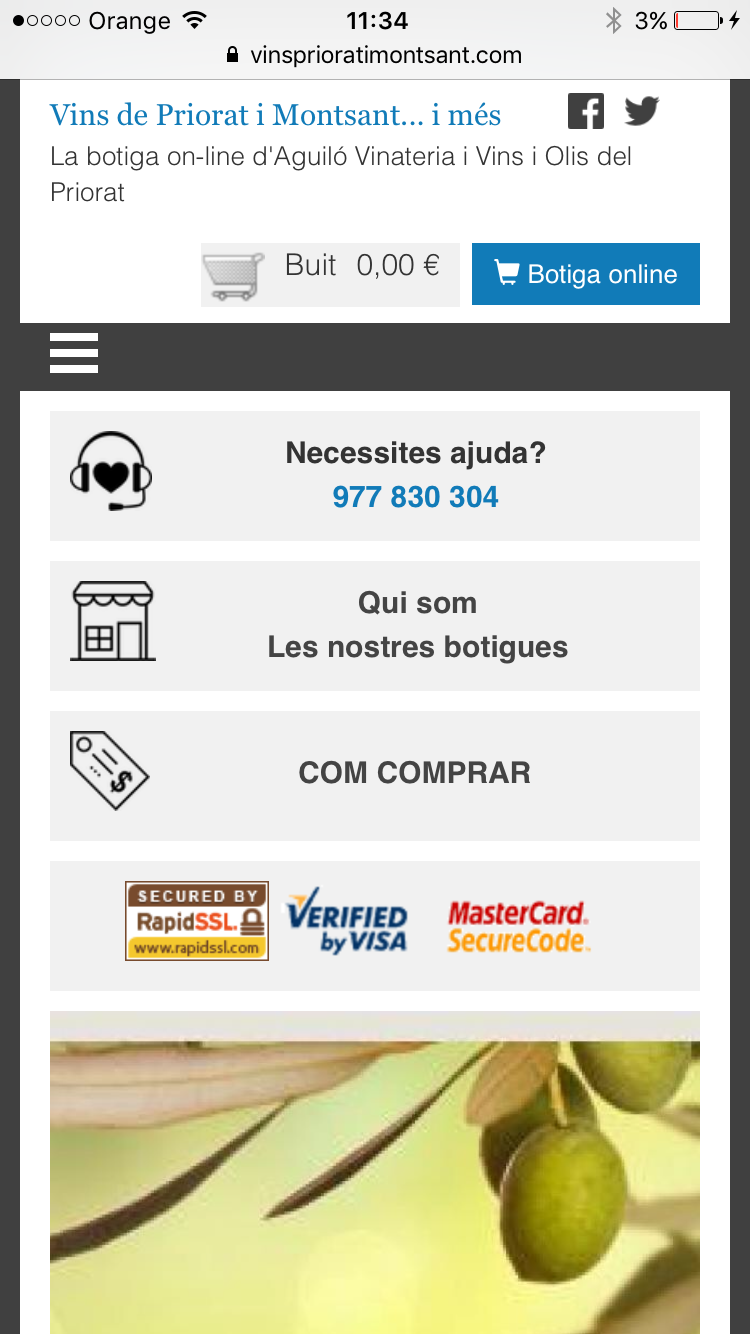Open Vins de Priorat i Montsant title link
The width and height of the screenshot is (750, 1334).
(275, 115)
